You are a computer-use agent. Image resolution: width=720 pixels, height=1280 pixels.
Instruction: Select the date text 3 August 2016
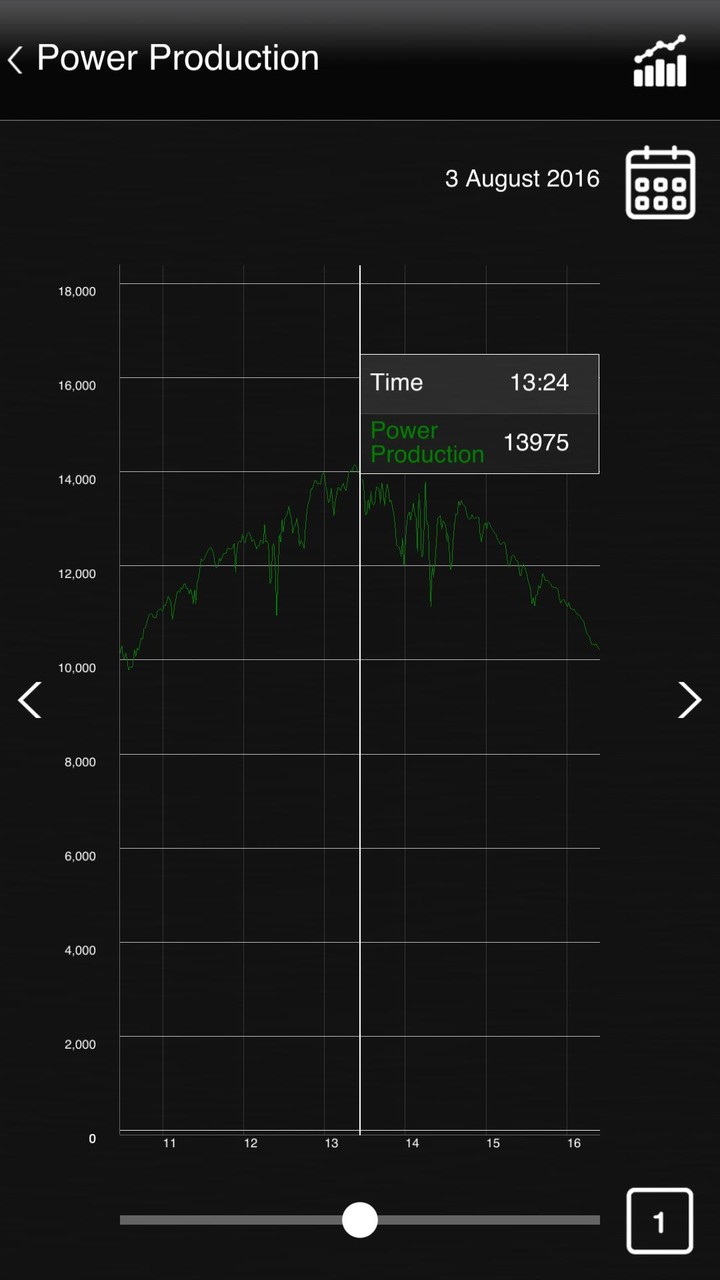[522, 179]
